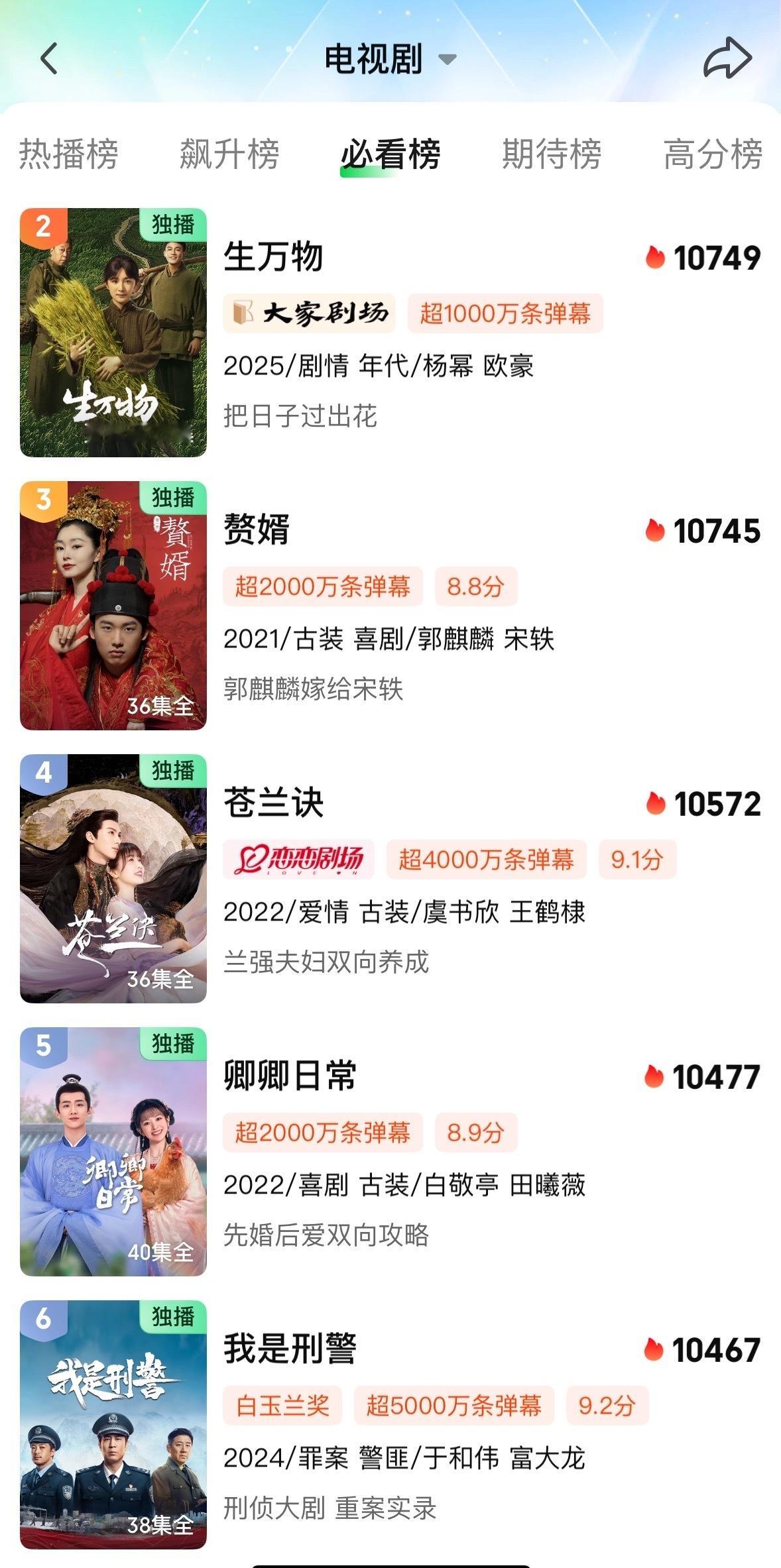The image size is (781, 1568).
Task: Switch to the 期待榜 tab
Action: coord(552,154)
